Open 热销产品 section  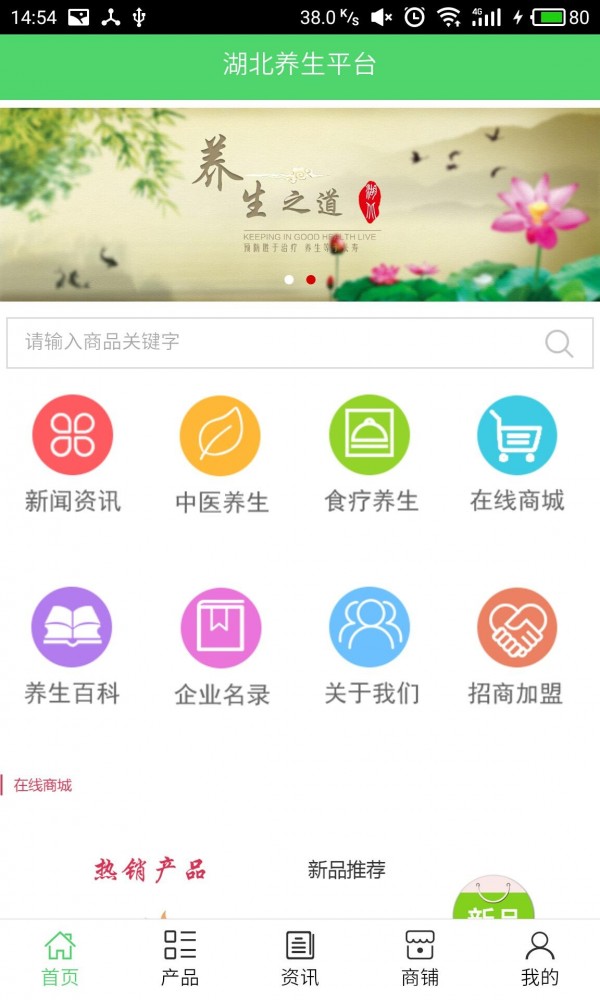tap(150, 870)
